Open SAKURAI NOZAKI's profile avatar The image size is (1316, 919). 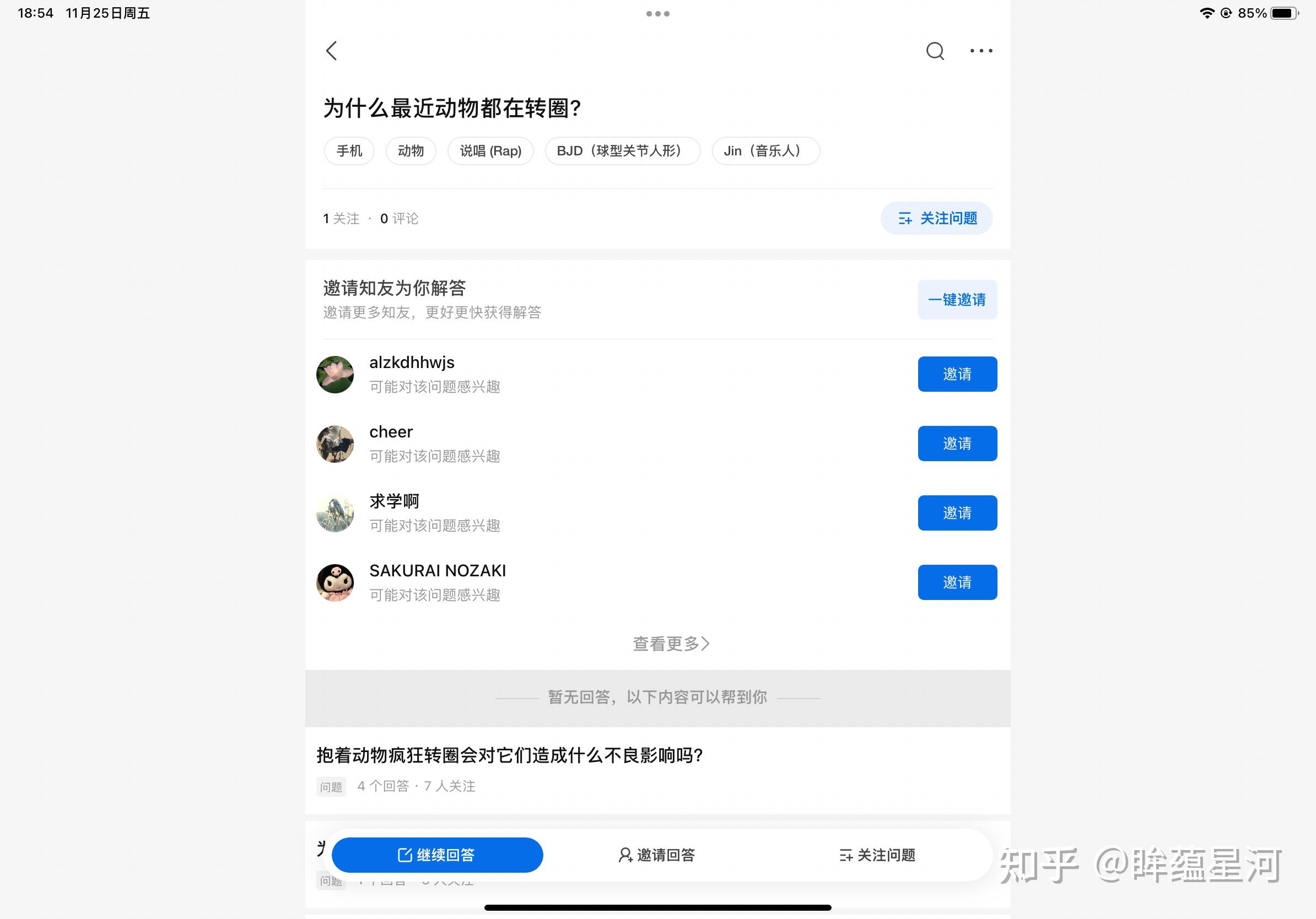pos(335,582)
